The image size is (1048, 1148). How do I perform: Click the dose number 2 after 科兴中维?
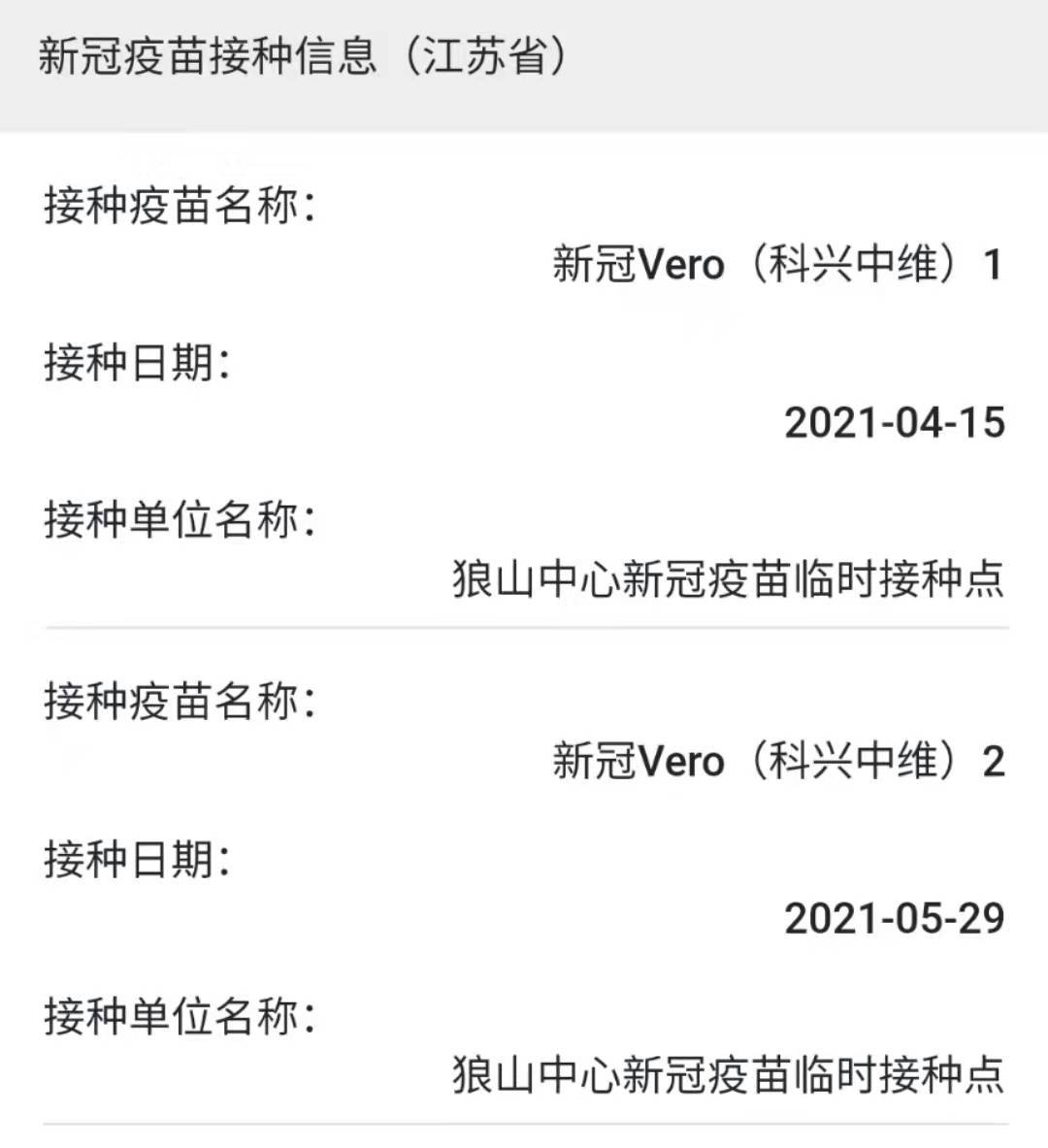(x=997, y=762)
